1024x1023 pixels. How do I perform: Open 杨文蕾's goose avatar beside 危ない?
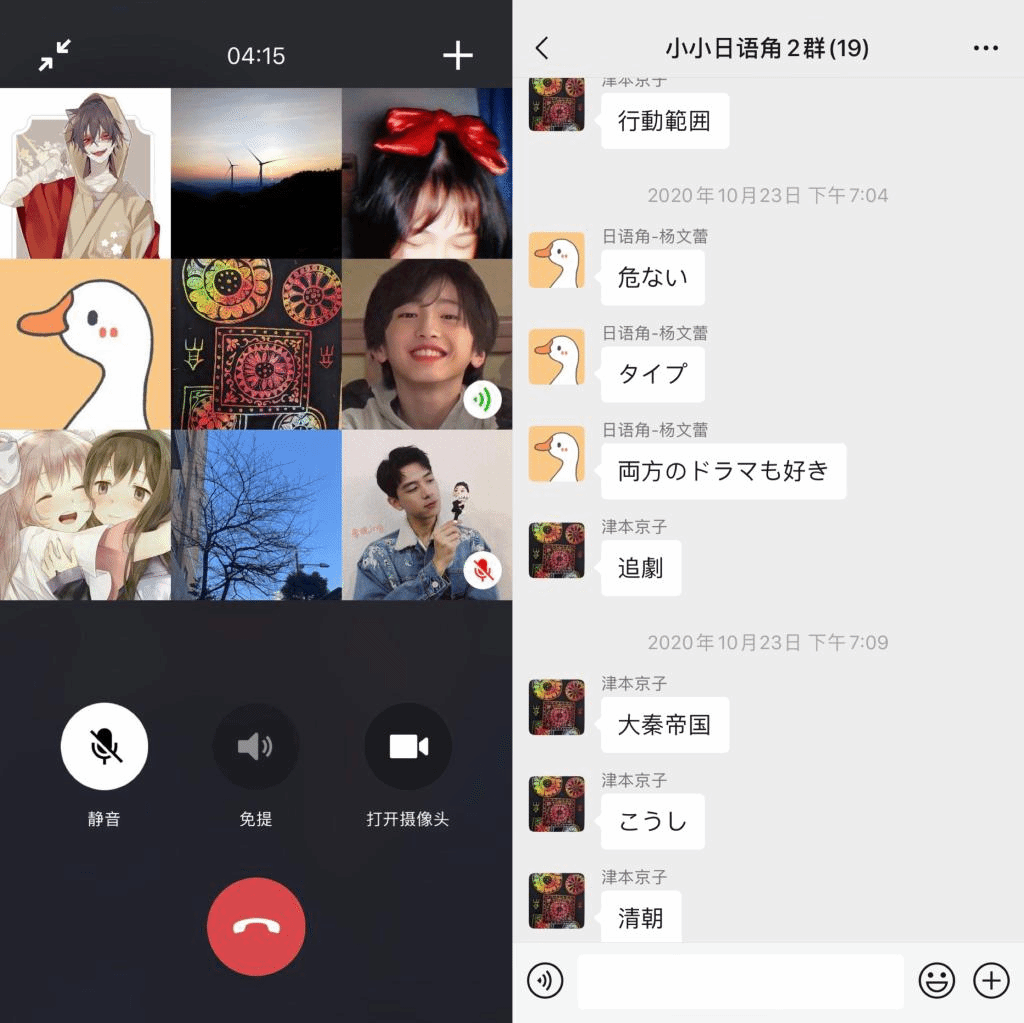(556, 260)
